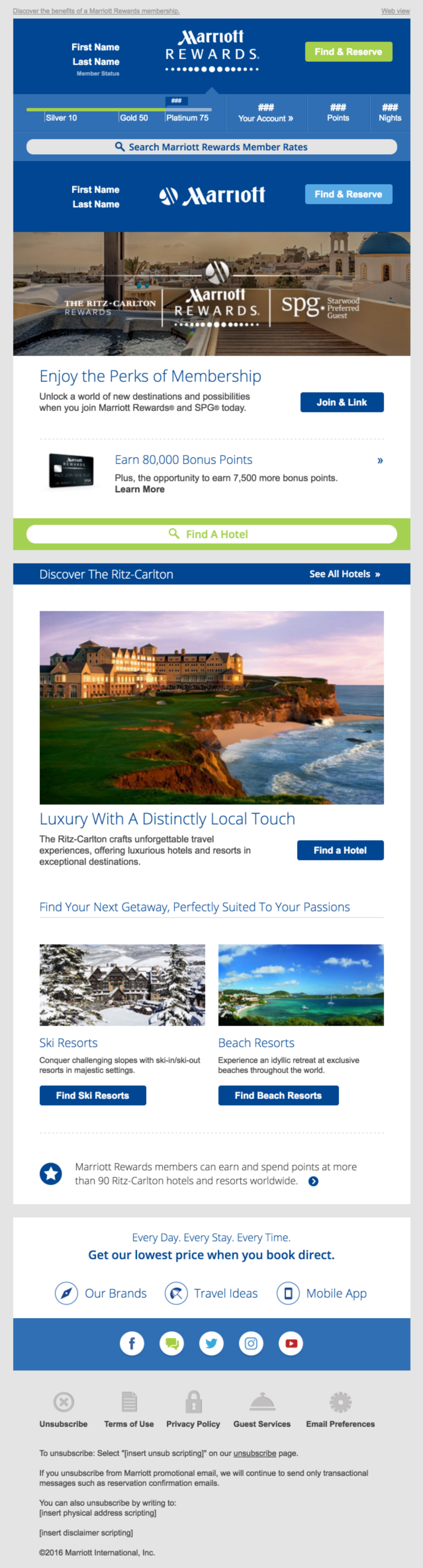Open the Instagram icon

pos(251,1343)
